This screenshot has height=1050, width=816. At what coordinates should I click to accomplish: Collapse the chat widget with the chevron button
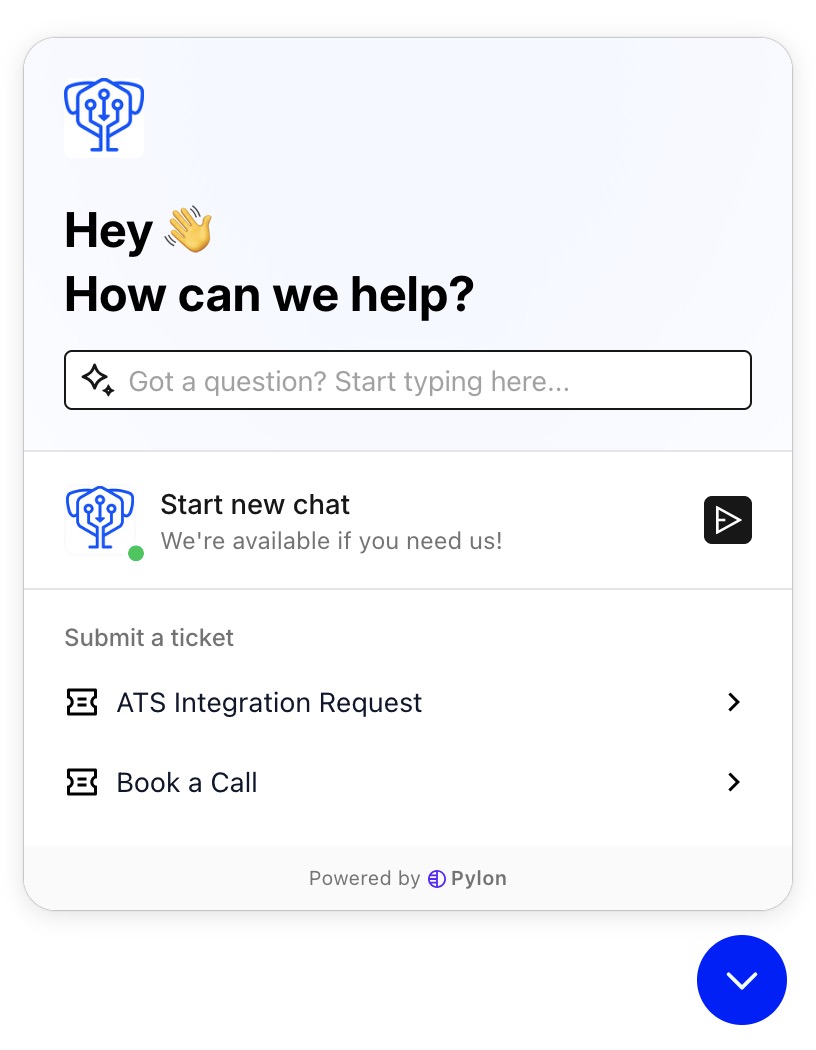pyautogui.click(x=741, y=980)
